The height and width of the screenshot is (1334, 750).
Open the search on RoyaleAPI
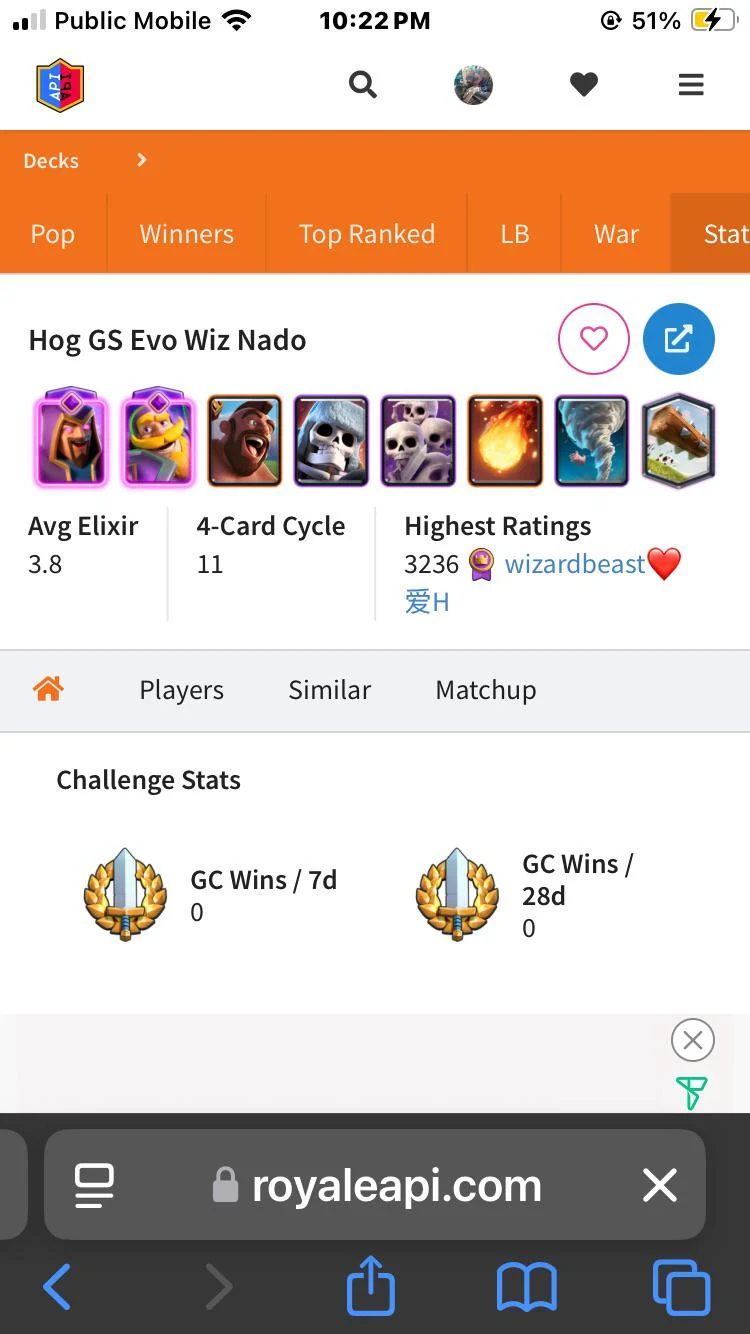363,85
